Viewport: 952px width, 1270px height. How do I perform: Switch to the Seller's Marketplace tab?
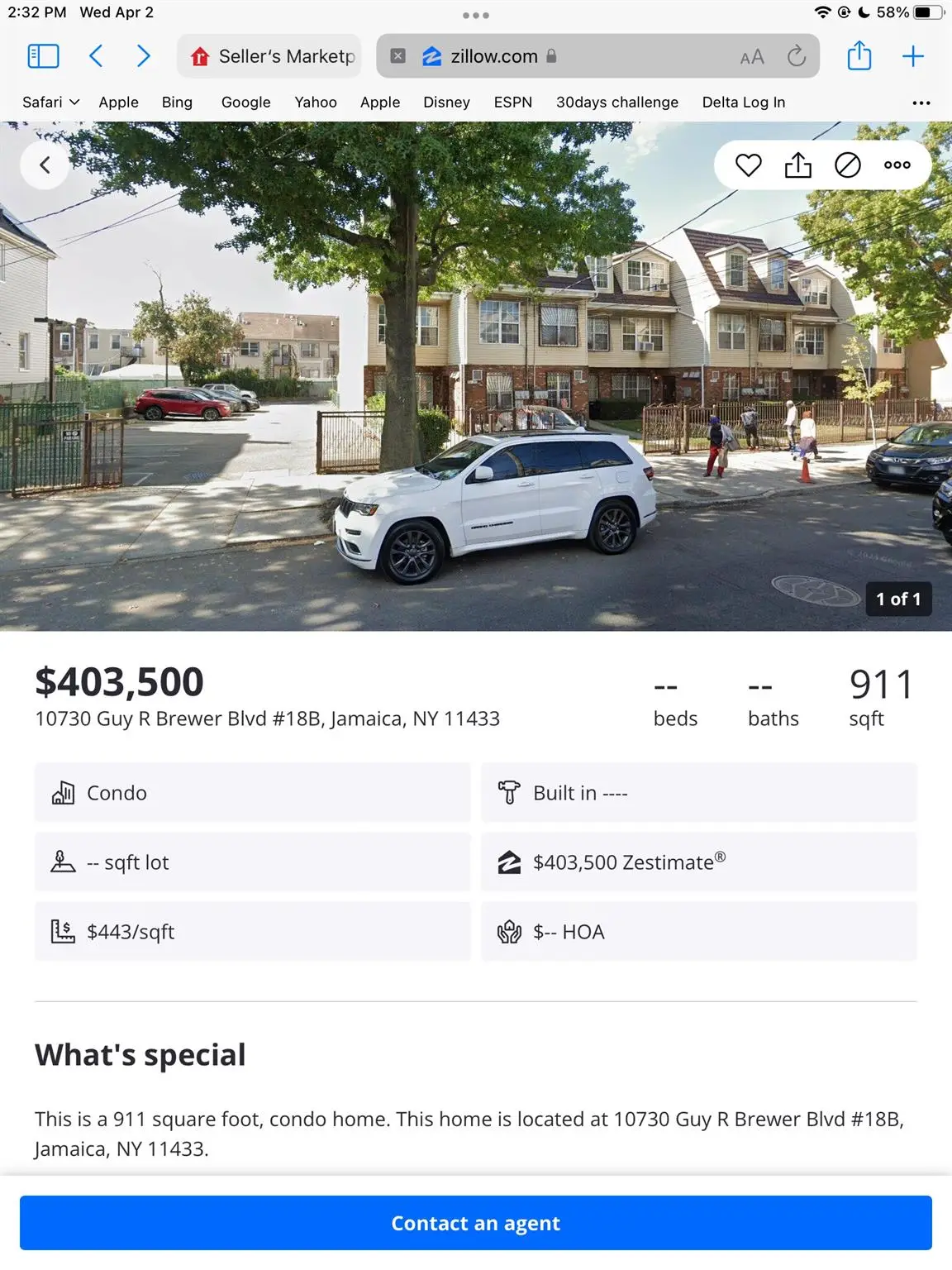coord(269,56)
